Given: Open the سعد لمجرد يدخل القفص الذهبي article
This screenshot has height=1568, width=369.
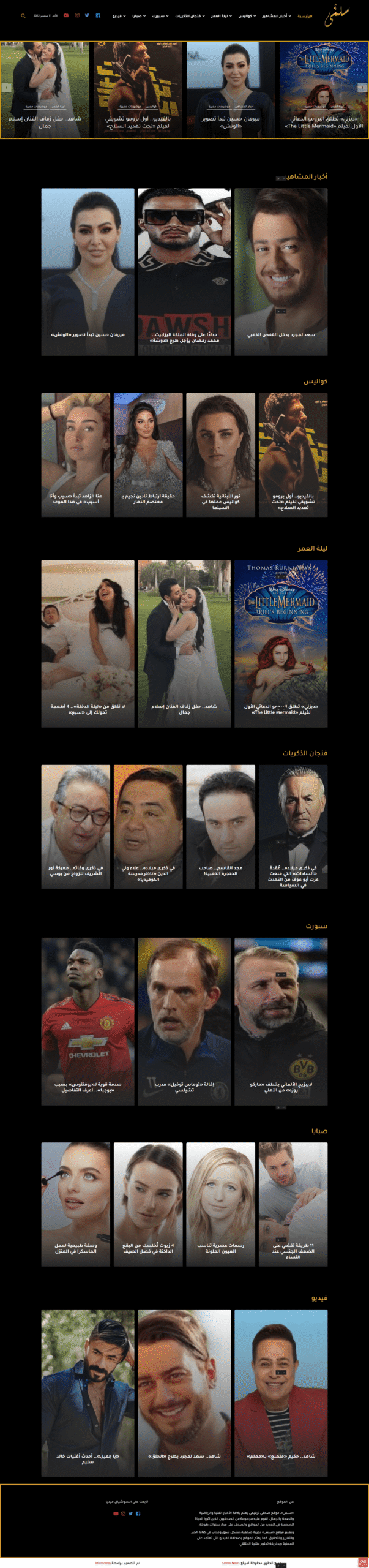Looking at the screenshot, I should pos(281,334).
